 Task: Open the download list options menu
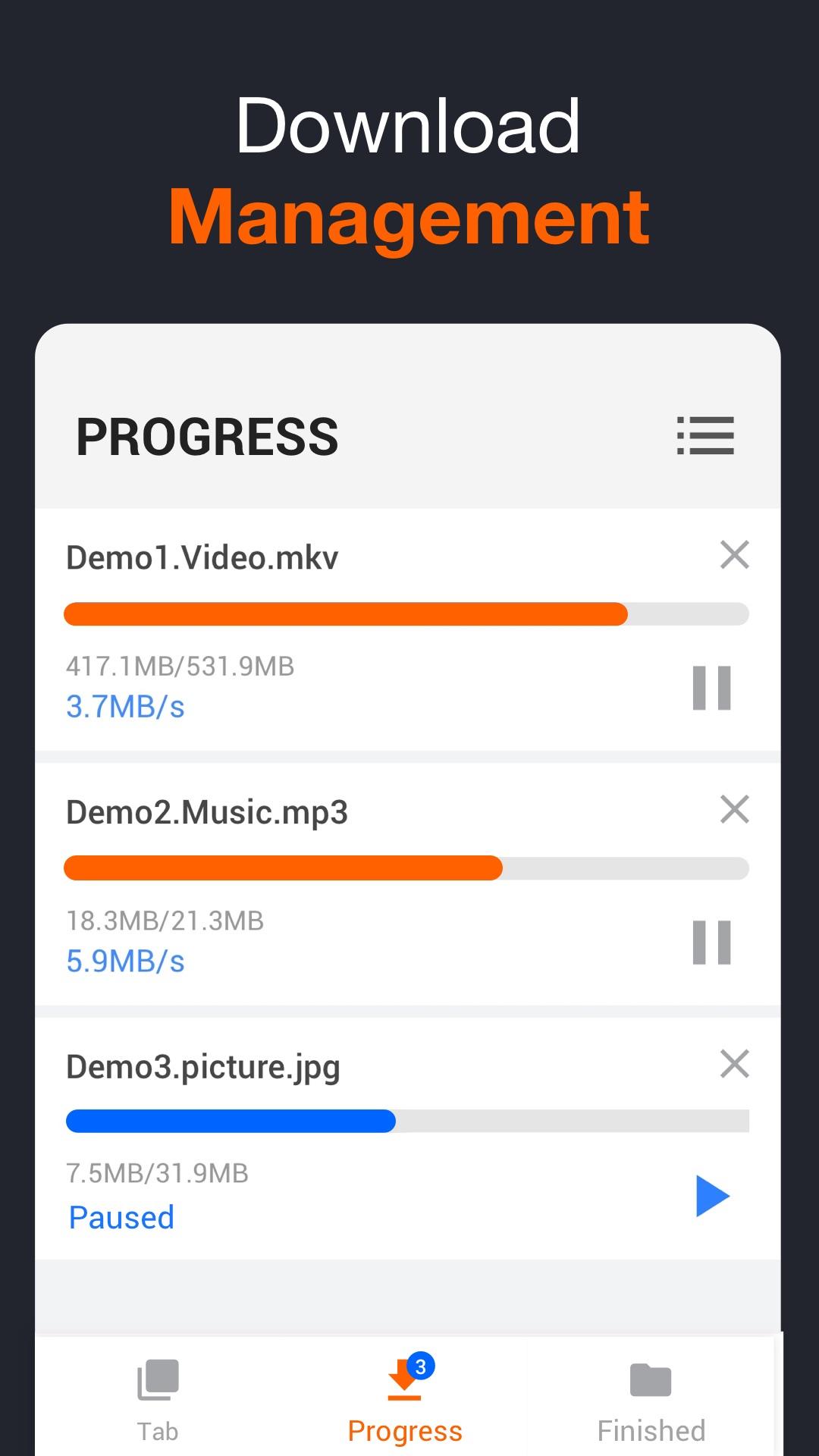coord(705,436)
